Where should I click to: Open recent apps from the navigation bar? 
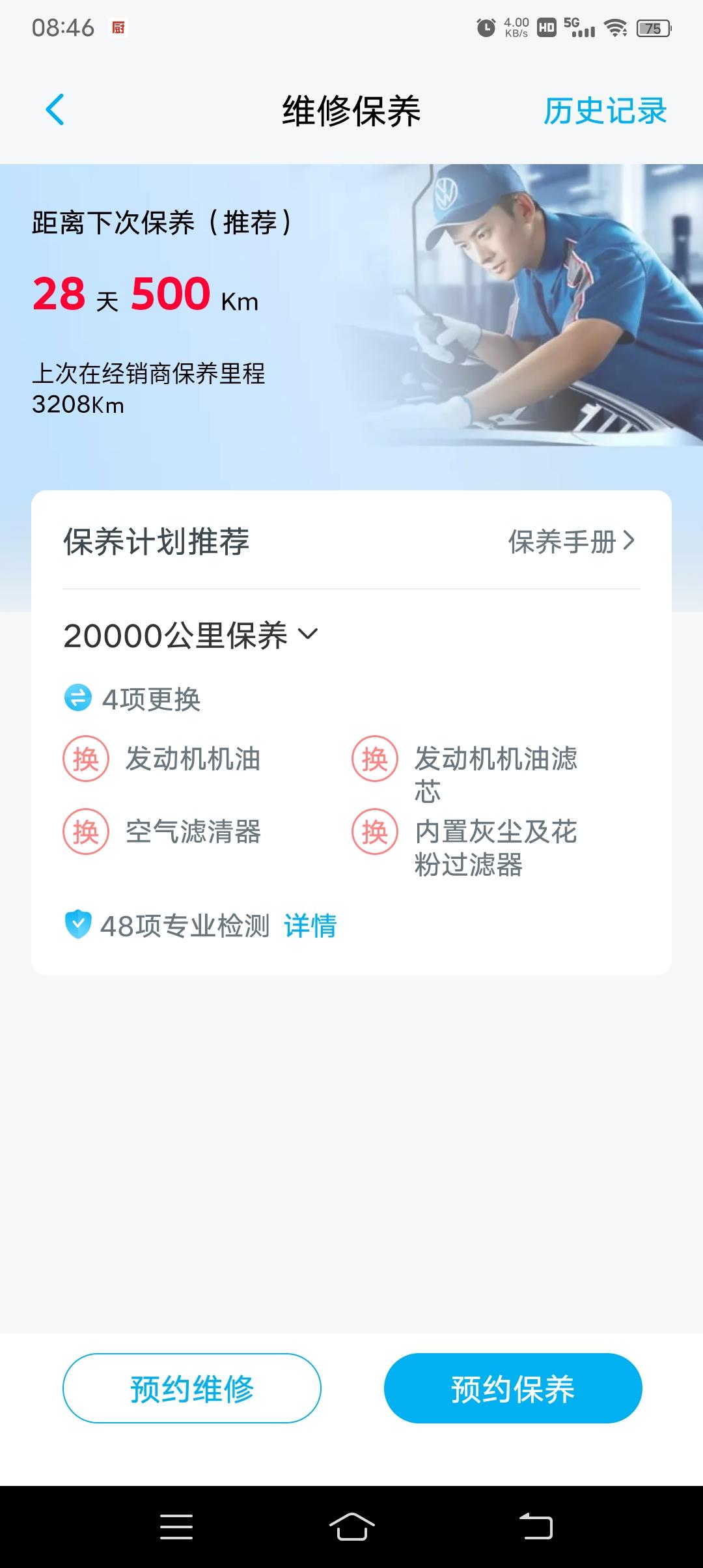pyautogui.click(x=176, y=1526)
